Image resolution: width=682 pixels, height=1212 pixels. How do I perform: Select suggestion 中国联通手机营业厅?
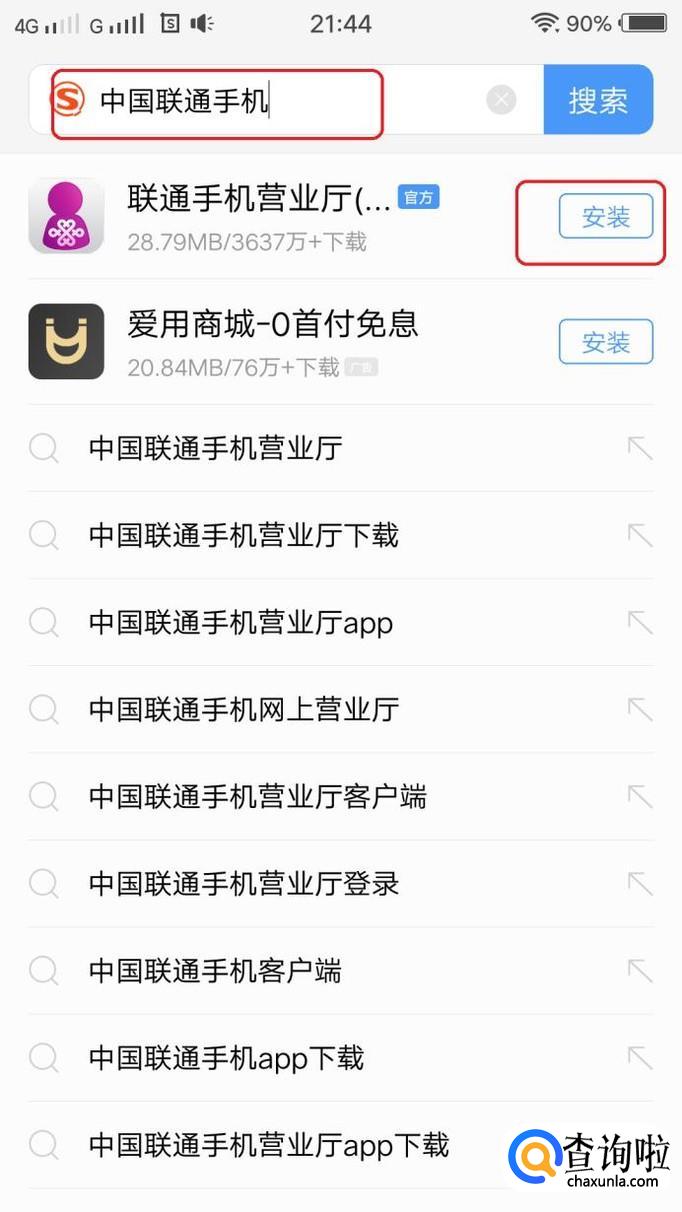(x=216, y=448)
